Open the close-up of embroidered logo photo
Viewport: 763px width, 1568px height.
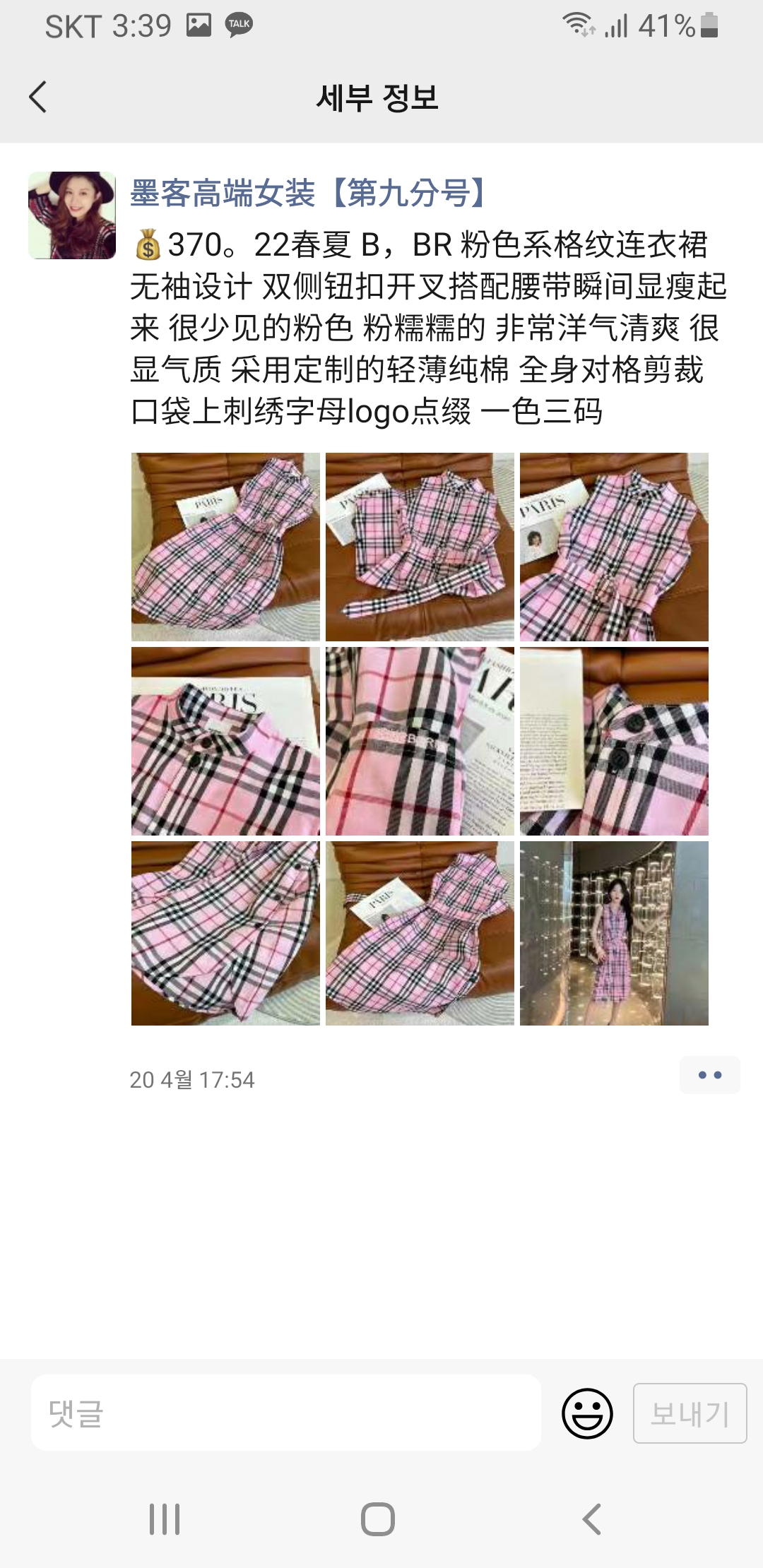(x=420, y=742)
